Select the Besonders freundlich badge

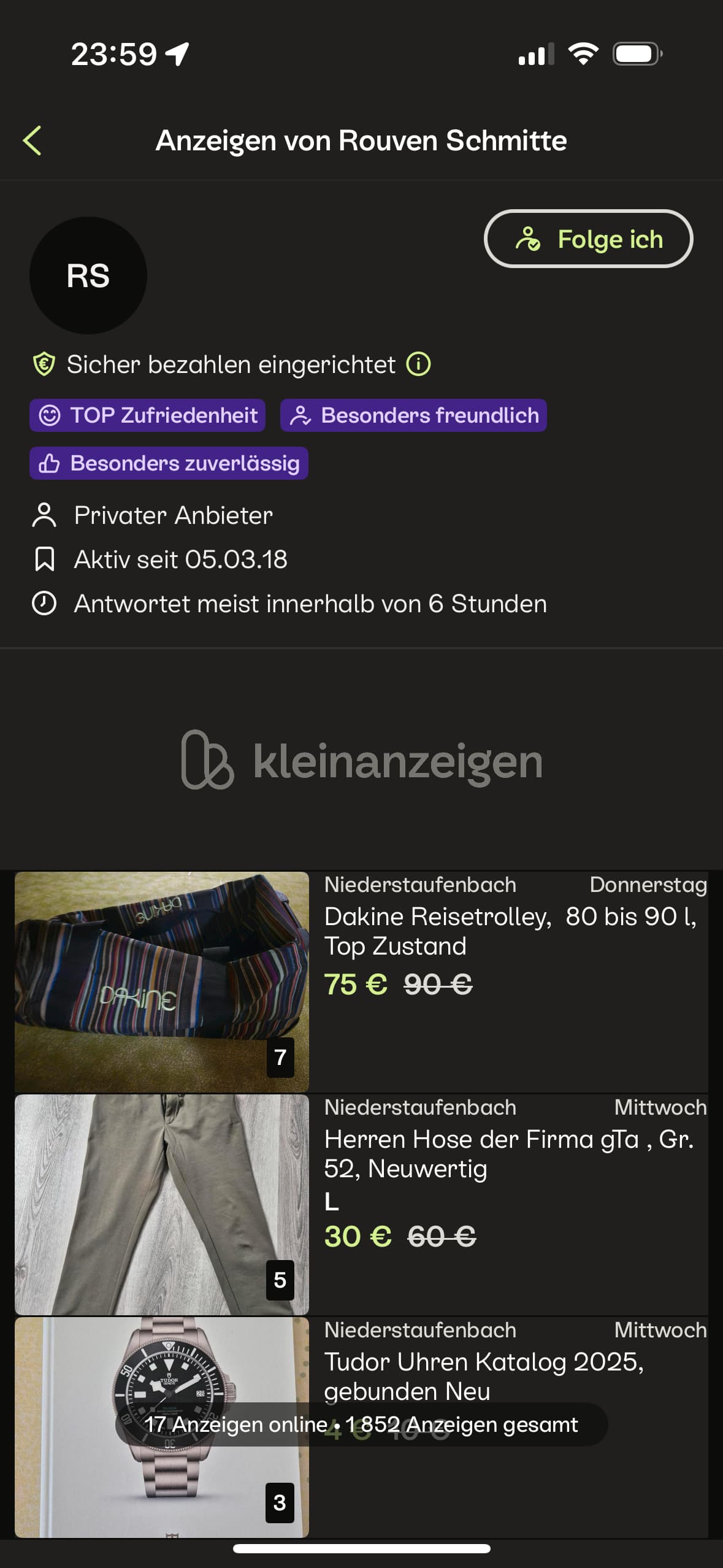tap(413, 415)
